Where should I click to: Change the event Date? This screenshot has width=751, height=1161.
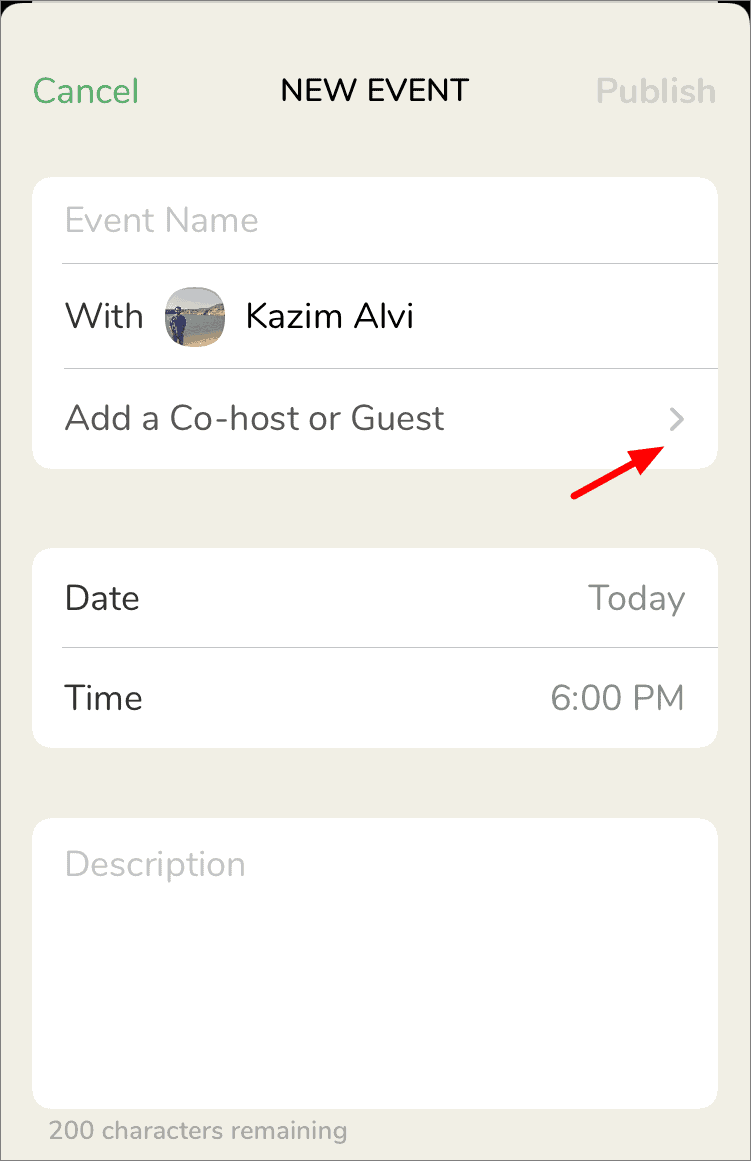tap(375, 598)
